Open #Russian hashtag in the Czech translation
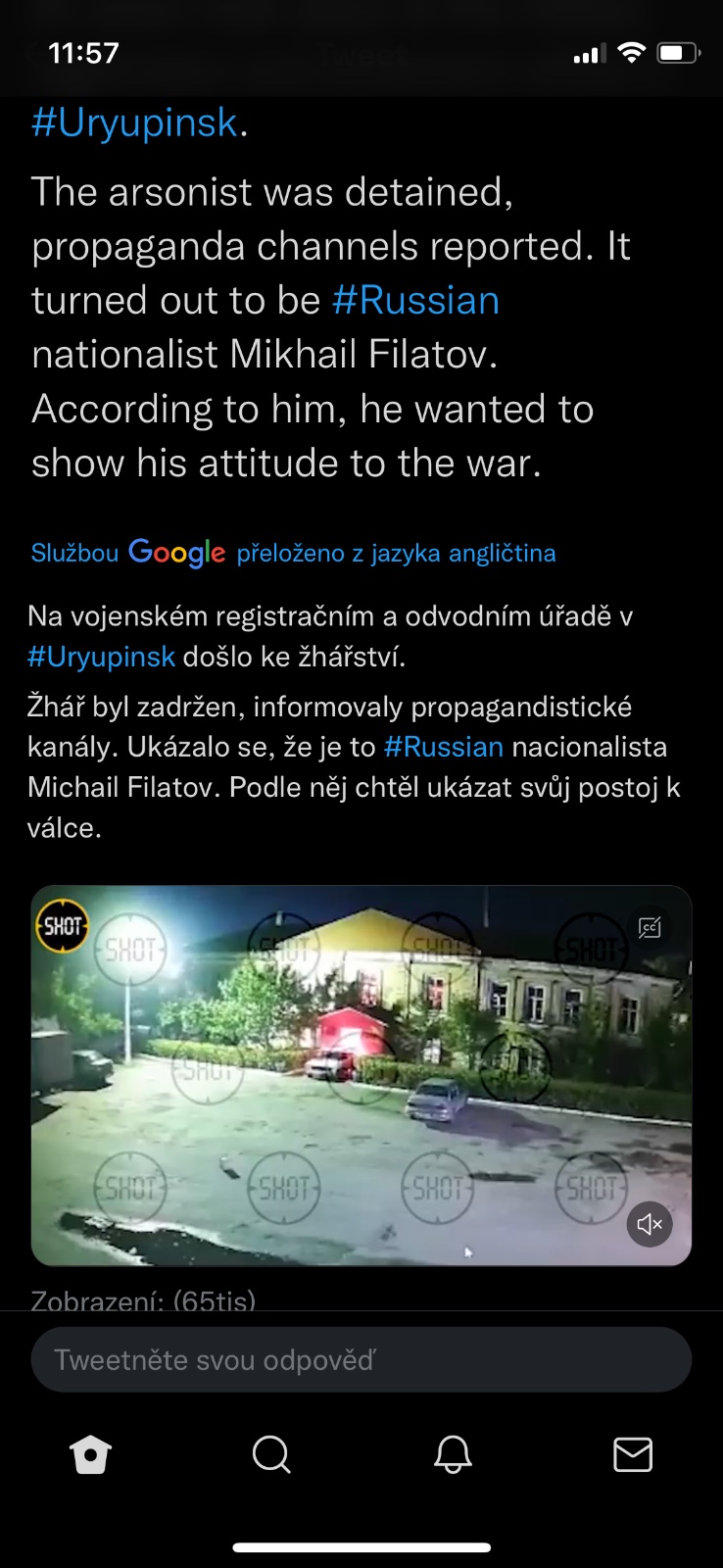 443,747
